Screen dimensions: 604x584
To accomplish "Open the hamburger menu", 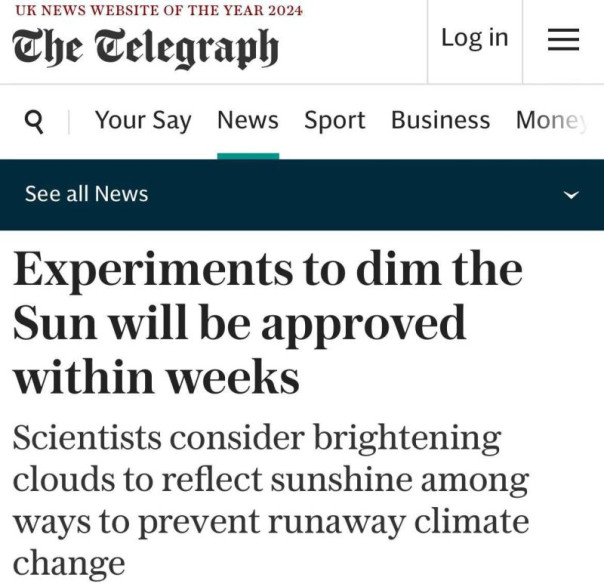I will coord(563,40).
